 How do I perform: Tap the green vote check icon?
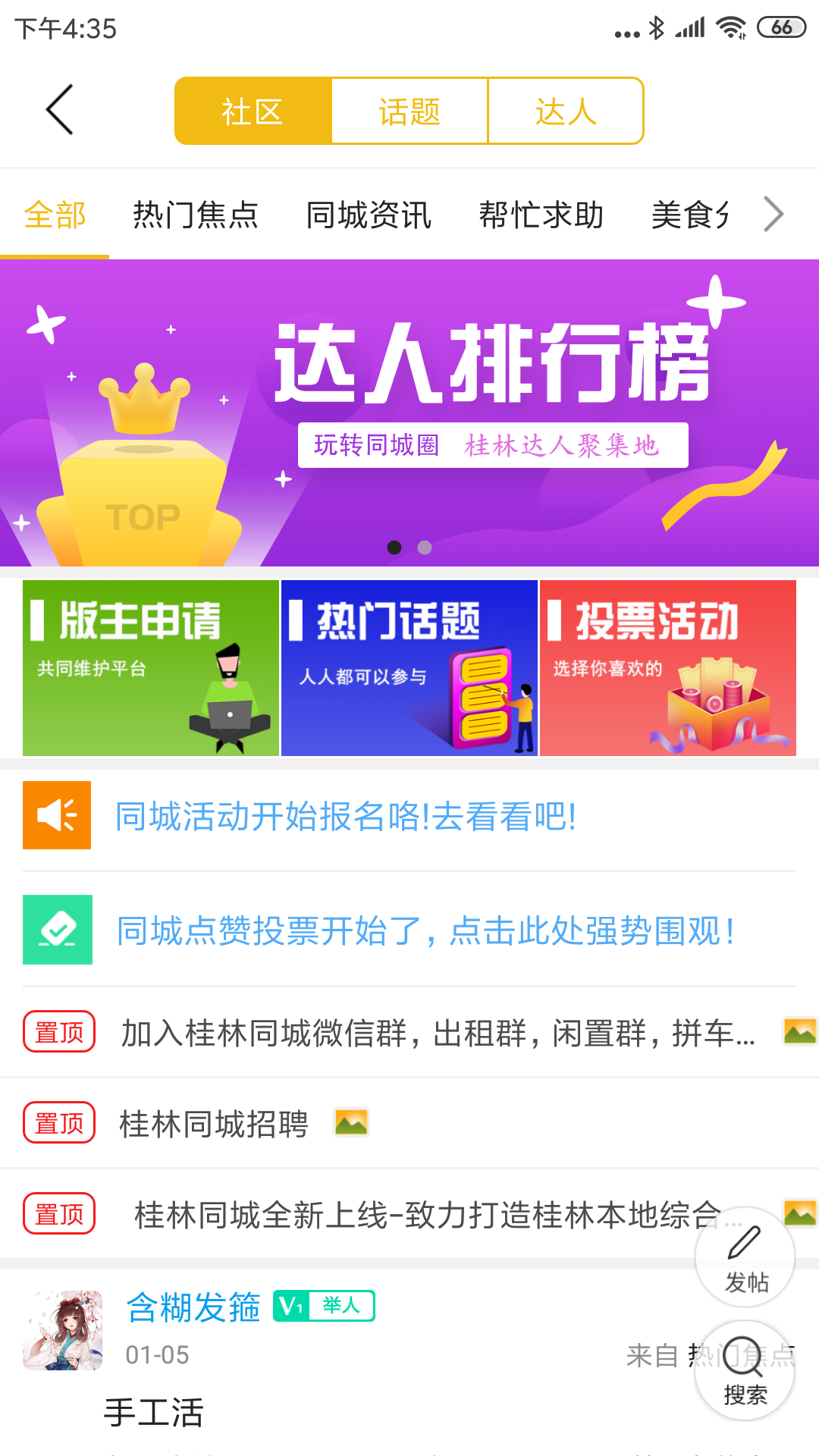click(57, 930)
